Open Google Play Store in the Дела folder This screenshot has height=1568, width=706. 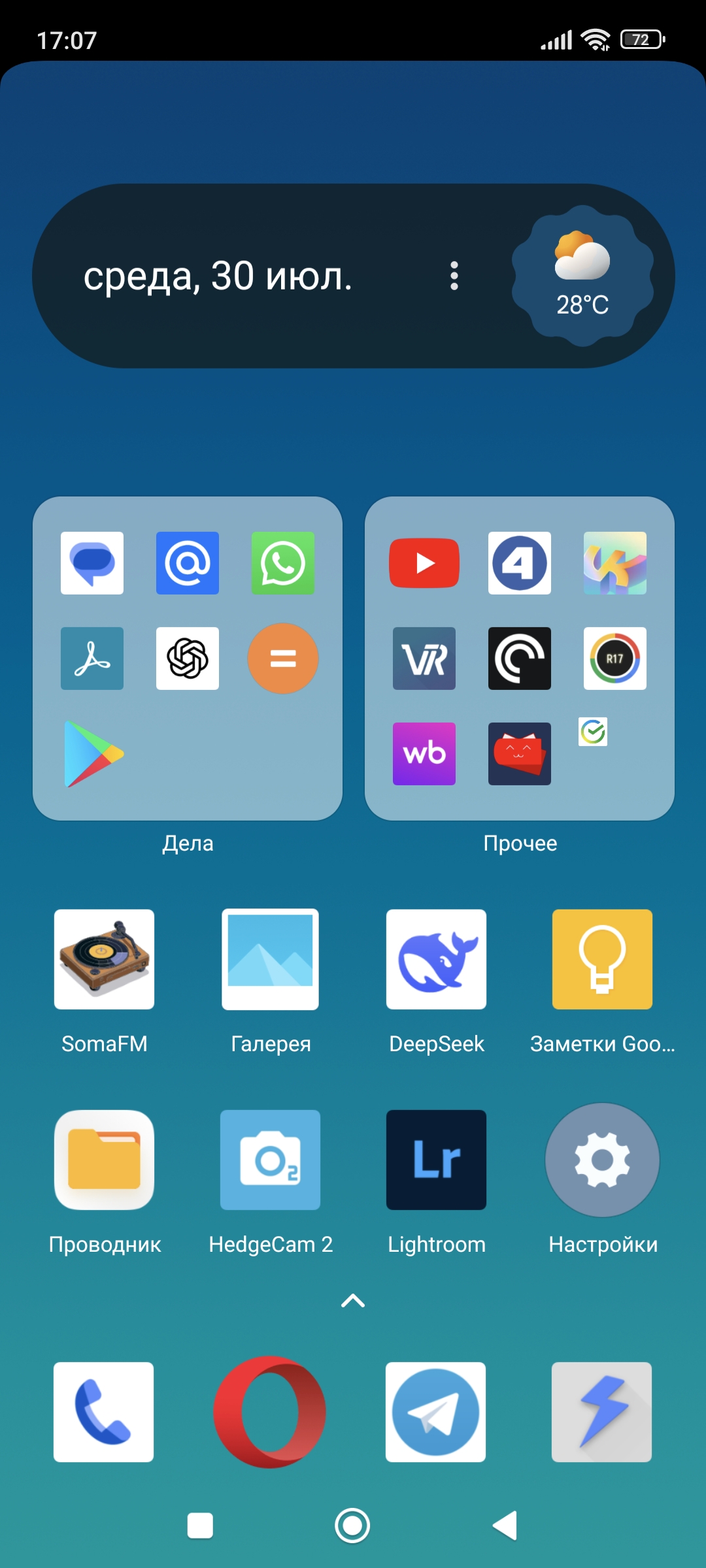[x=92, y=754]
